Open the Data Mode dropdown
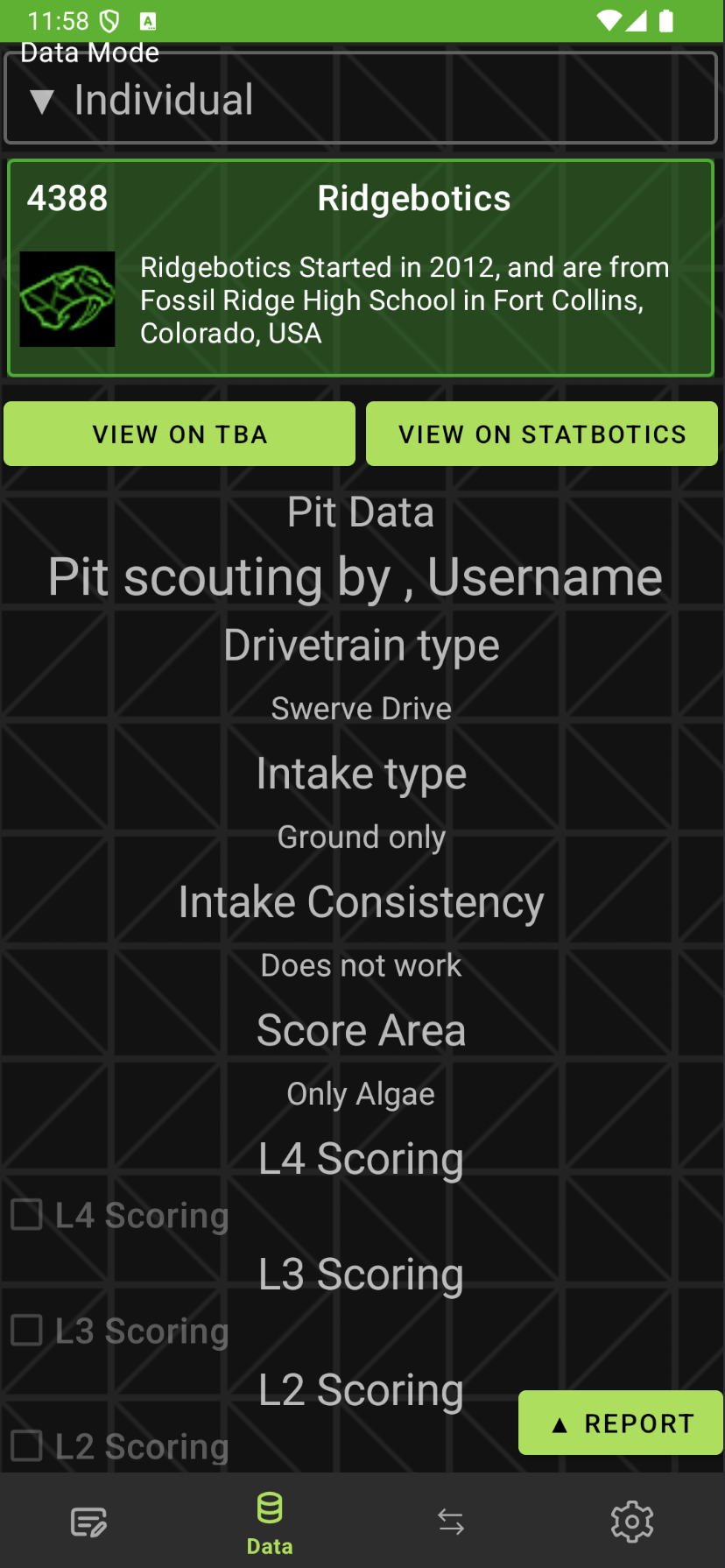This screenshot has height=1568, width=725. tap(361, 99)
